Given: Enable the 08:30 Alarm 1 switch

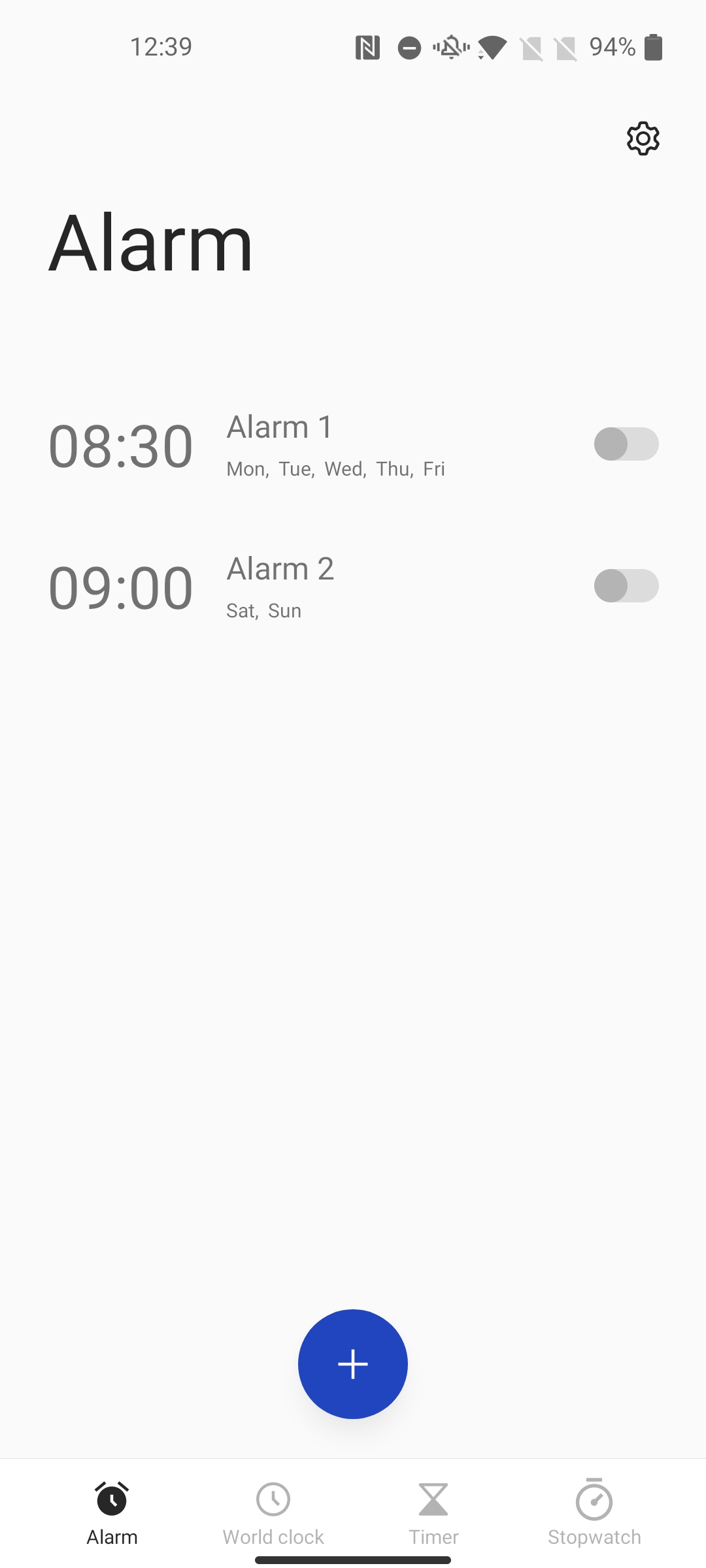Looking at the screenshot, I should [x=626, y=444].
